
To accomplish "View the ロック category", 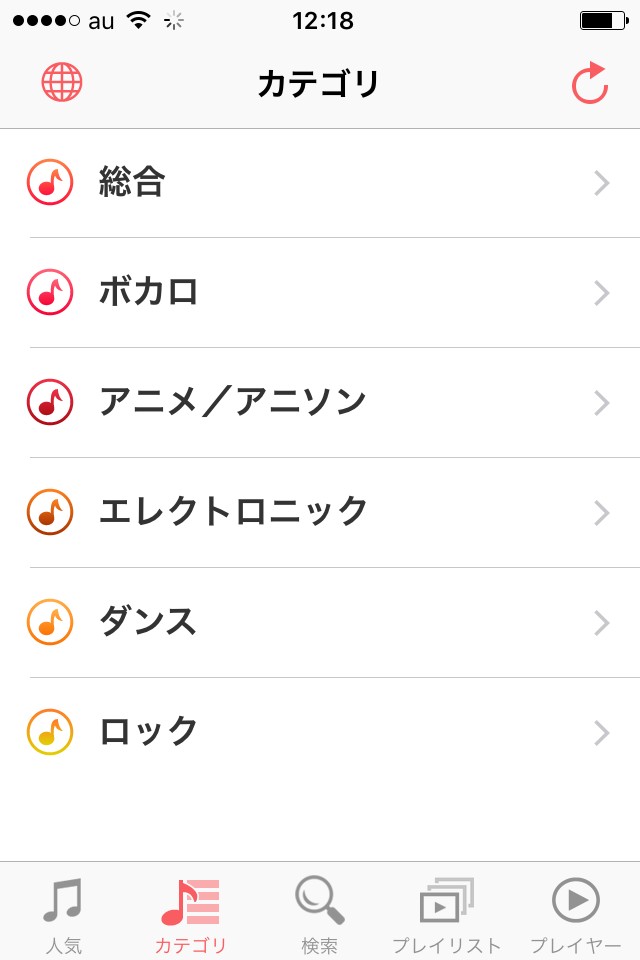I will tap(320, 733).
